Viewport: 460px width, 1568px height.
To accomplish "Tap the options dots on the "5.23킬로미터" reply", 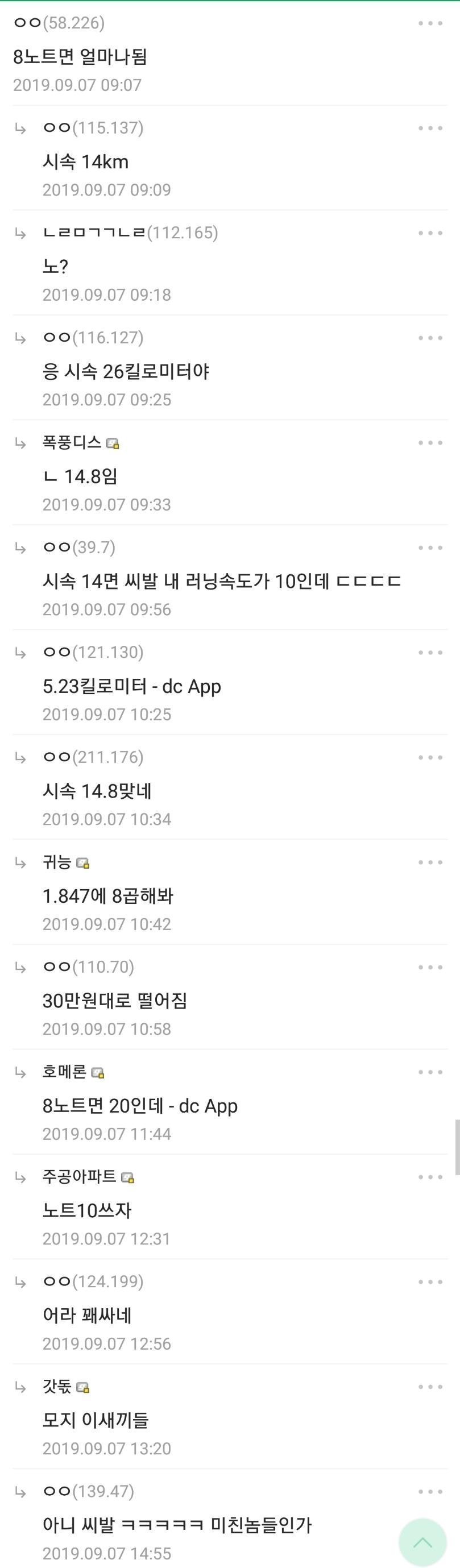I will (x=430, y=653).
